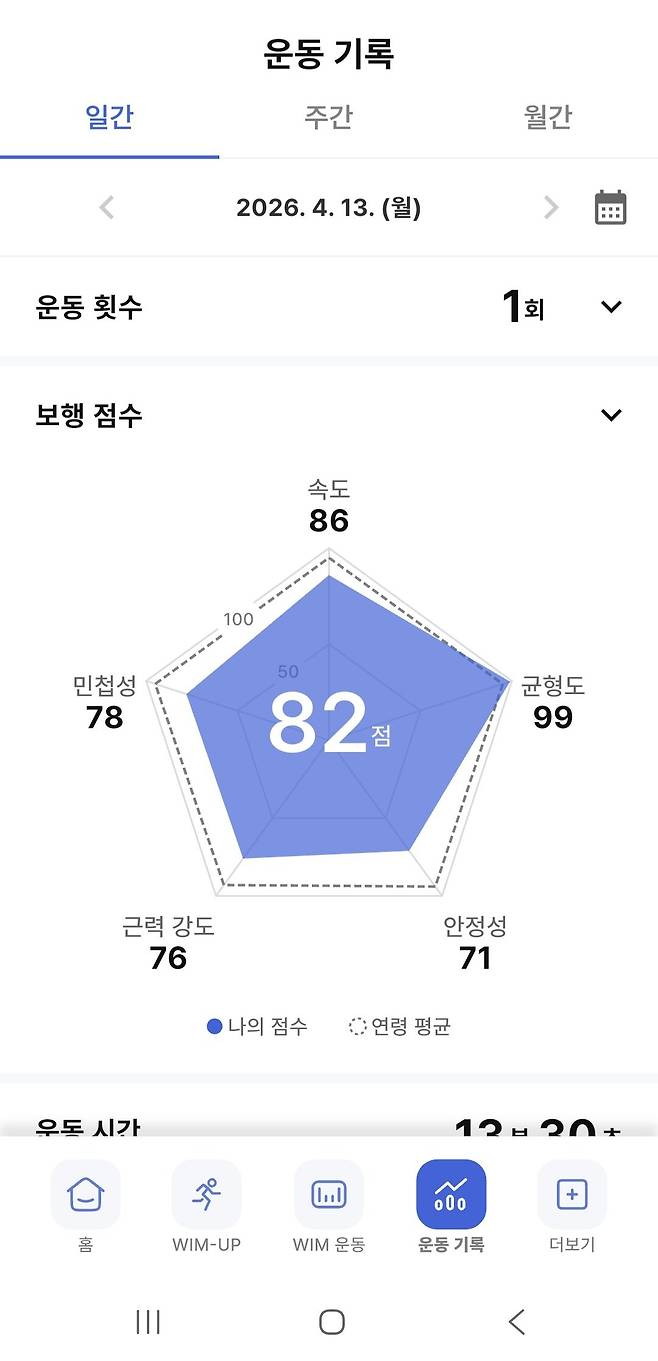The width and height of the screenshot is (658, 1361).
Task: Select the 일간 tab
Action: coord(109,118)
